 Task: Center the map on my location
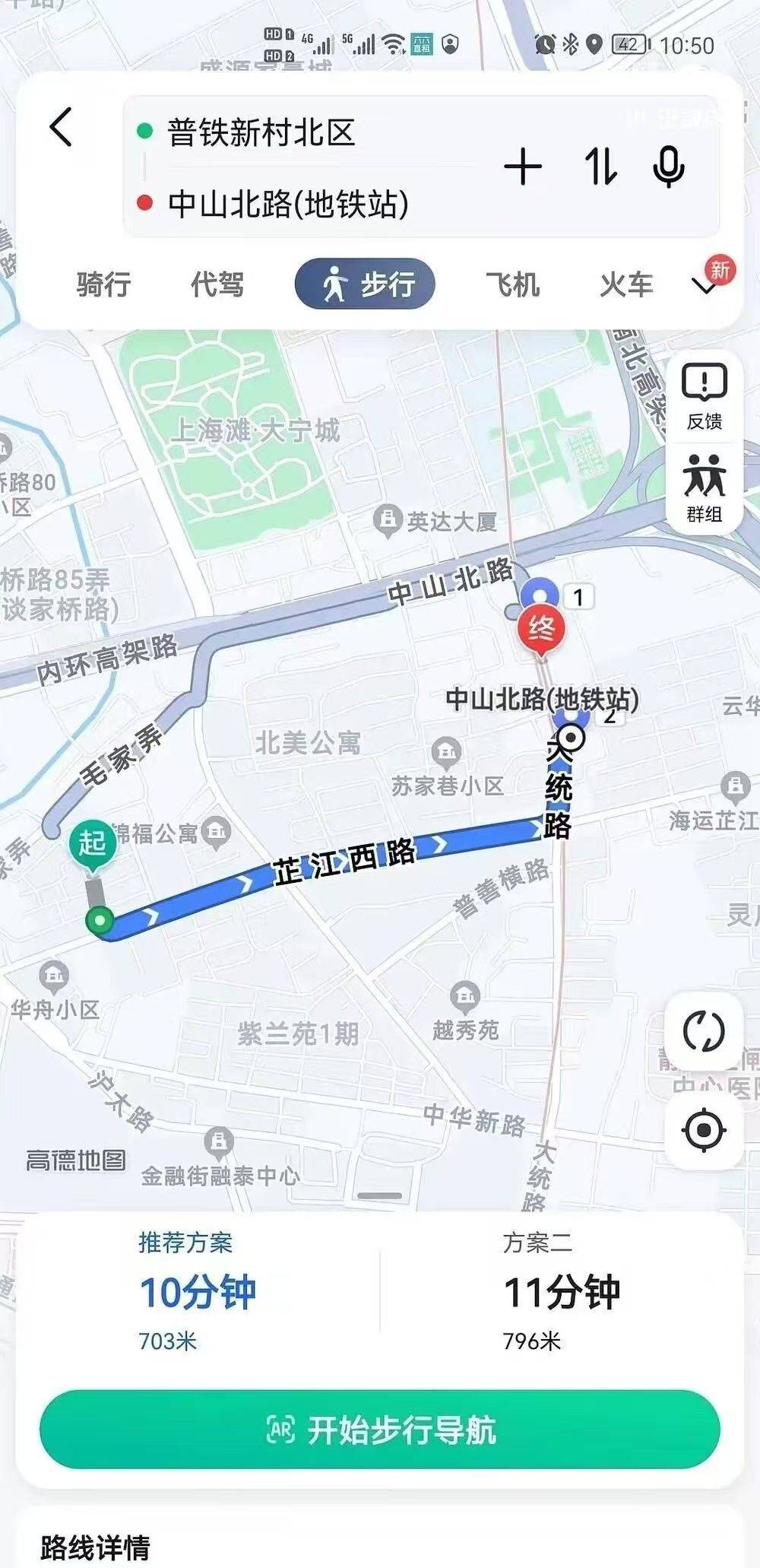click(704, 1130)
